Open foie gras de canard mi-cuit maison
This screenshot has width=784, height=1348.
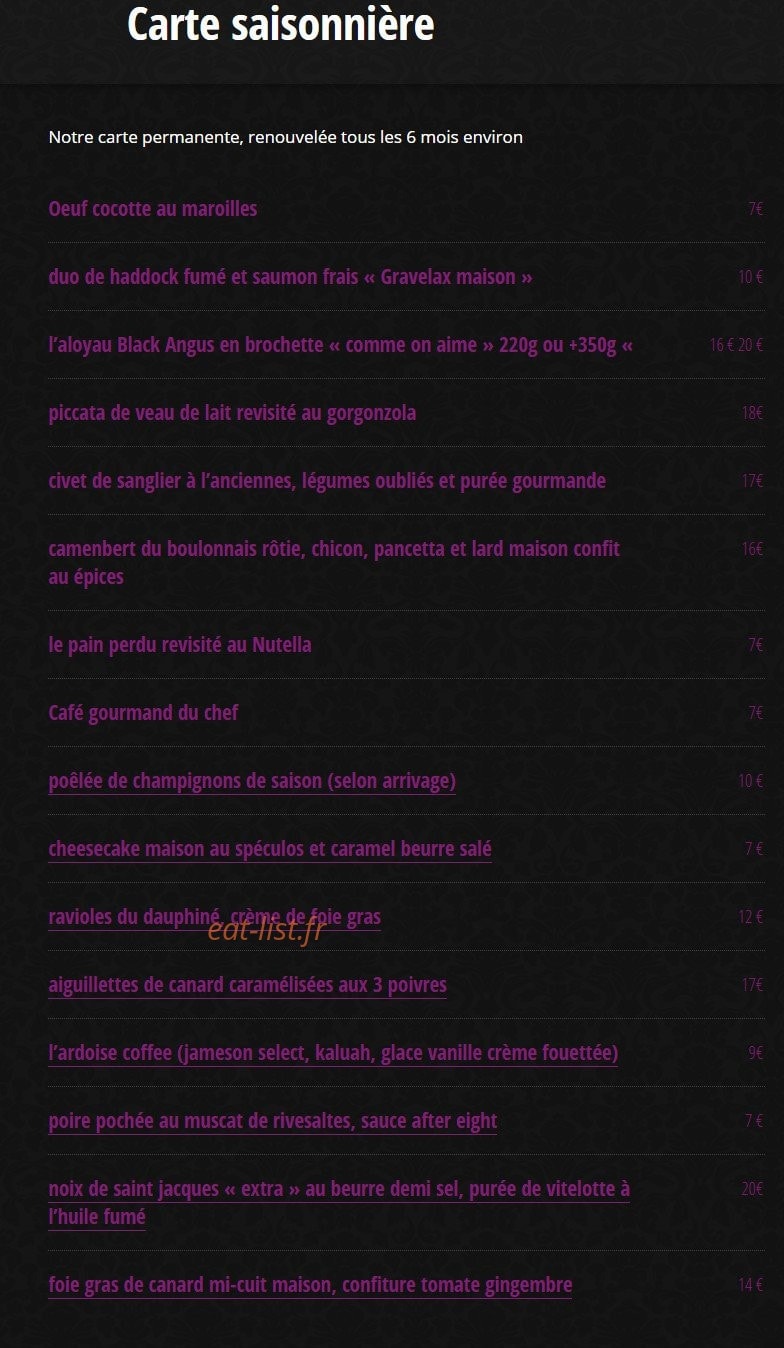tap(310, 1285)
